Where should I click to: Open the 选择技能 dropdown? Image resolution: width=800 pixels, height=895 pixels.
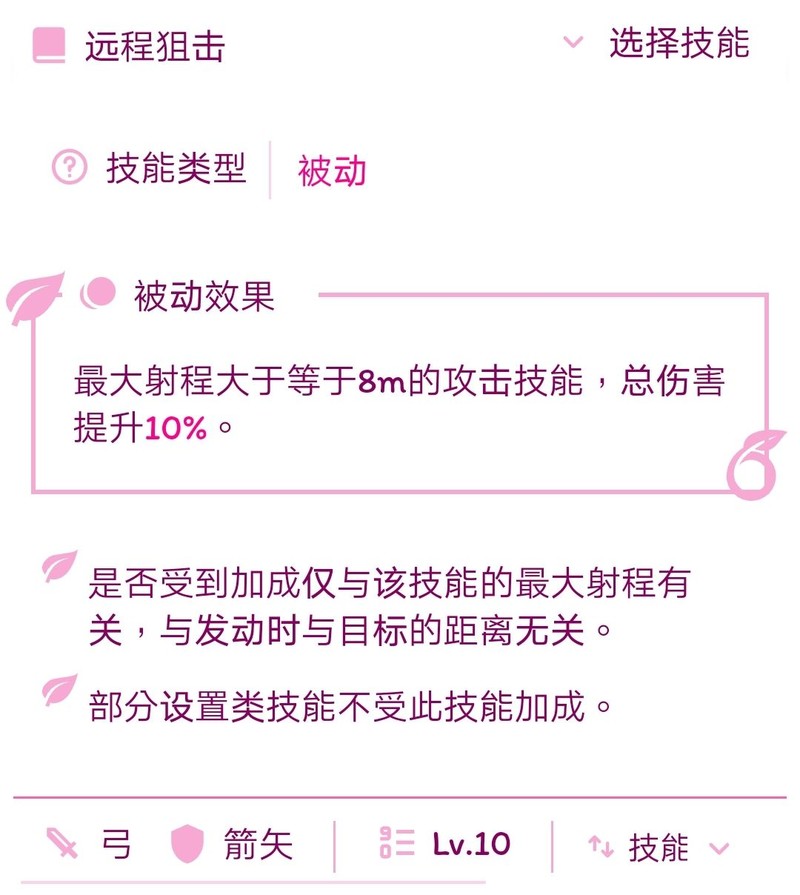658,44
